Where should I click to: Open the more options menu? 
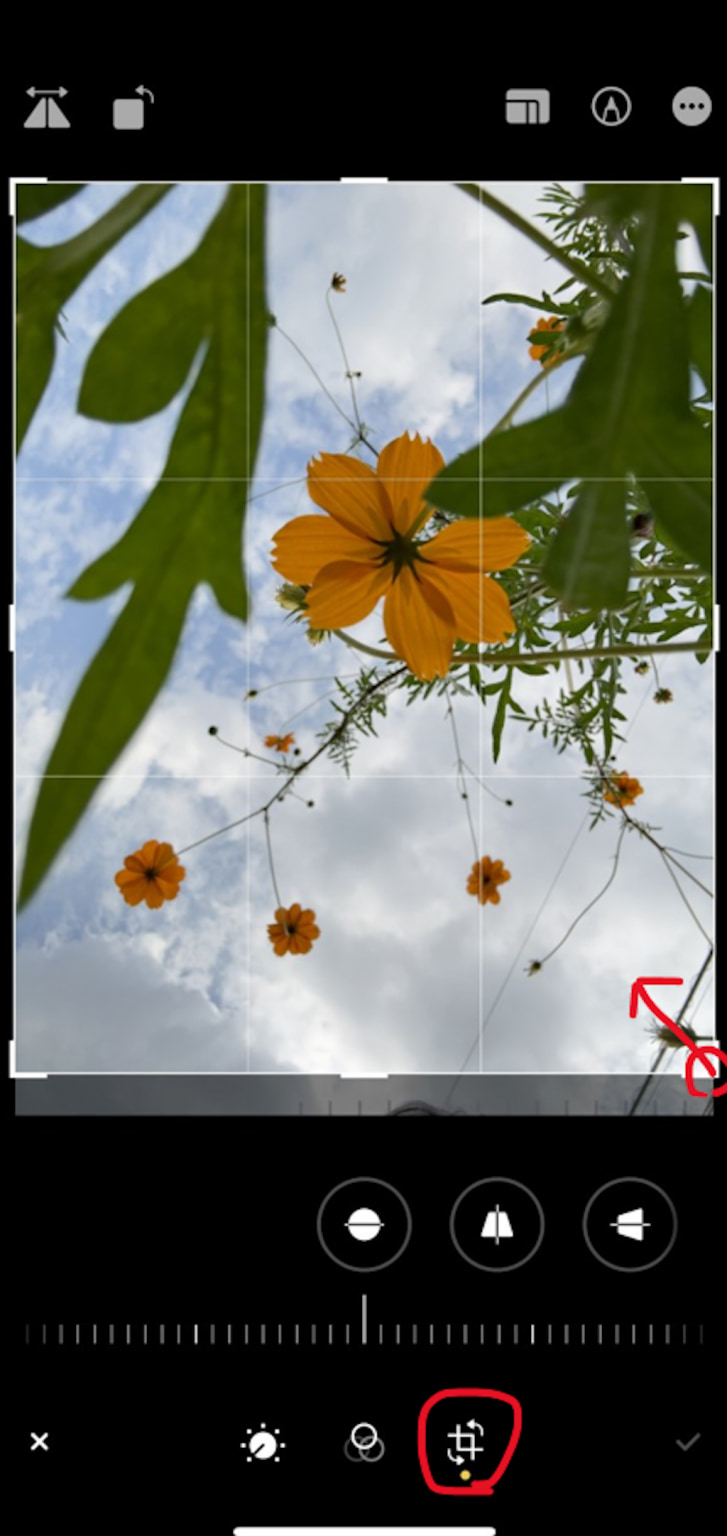click(x=691, y=107)
